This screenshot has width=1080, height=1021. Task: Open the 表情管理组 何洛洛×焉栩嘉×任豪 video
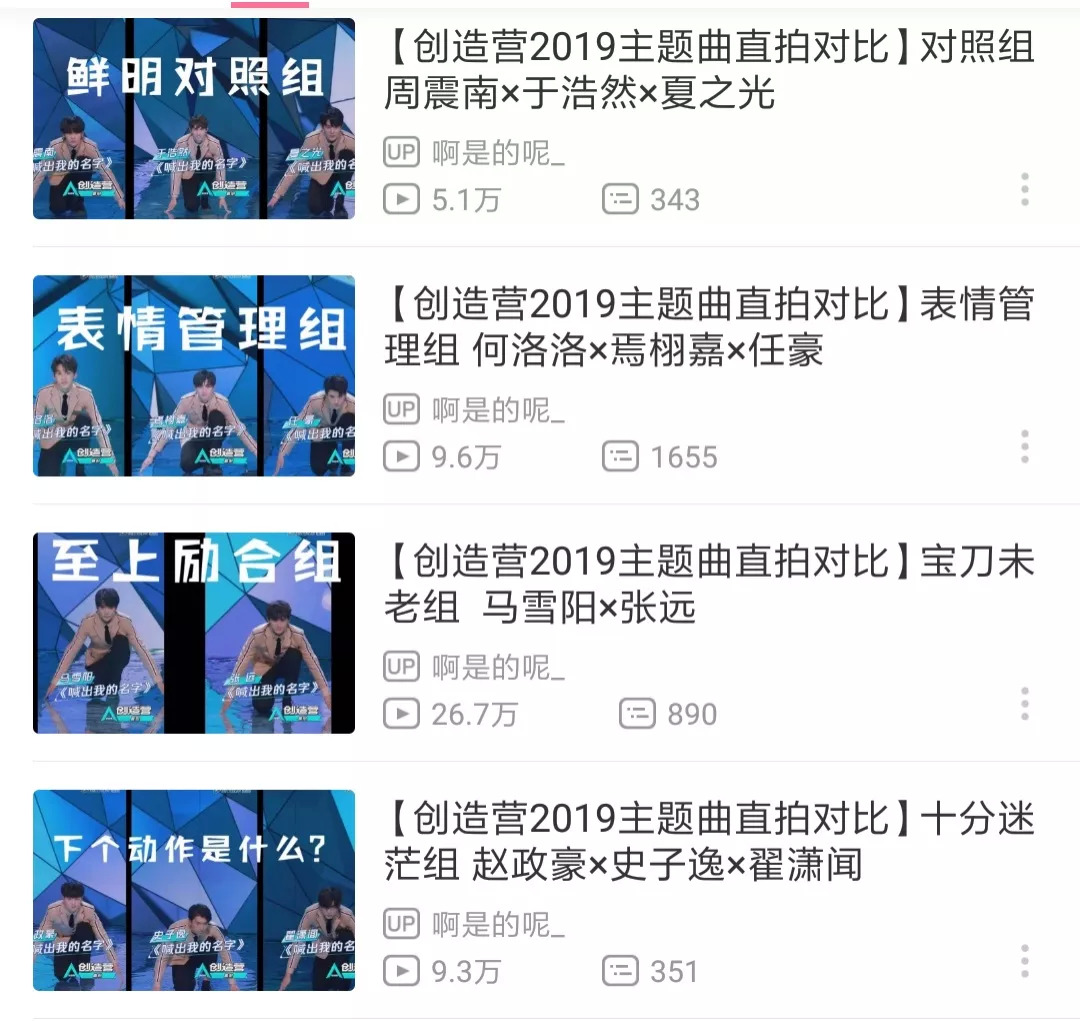pyautogui.click(x=708, y=327)
